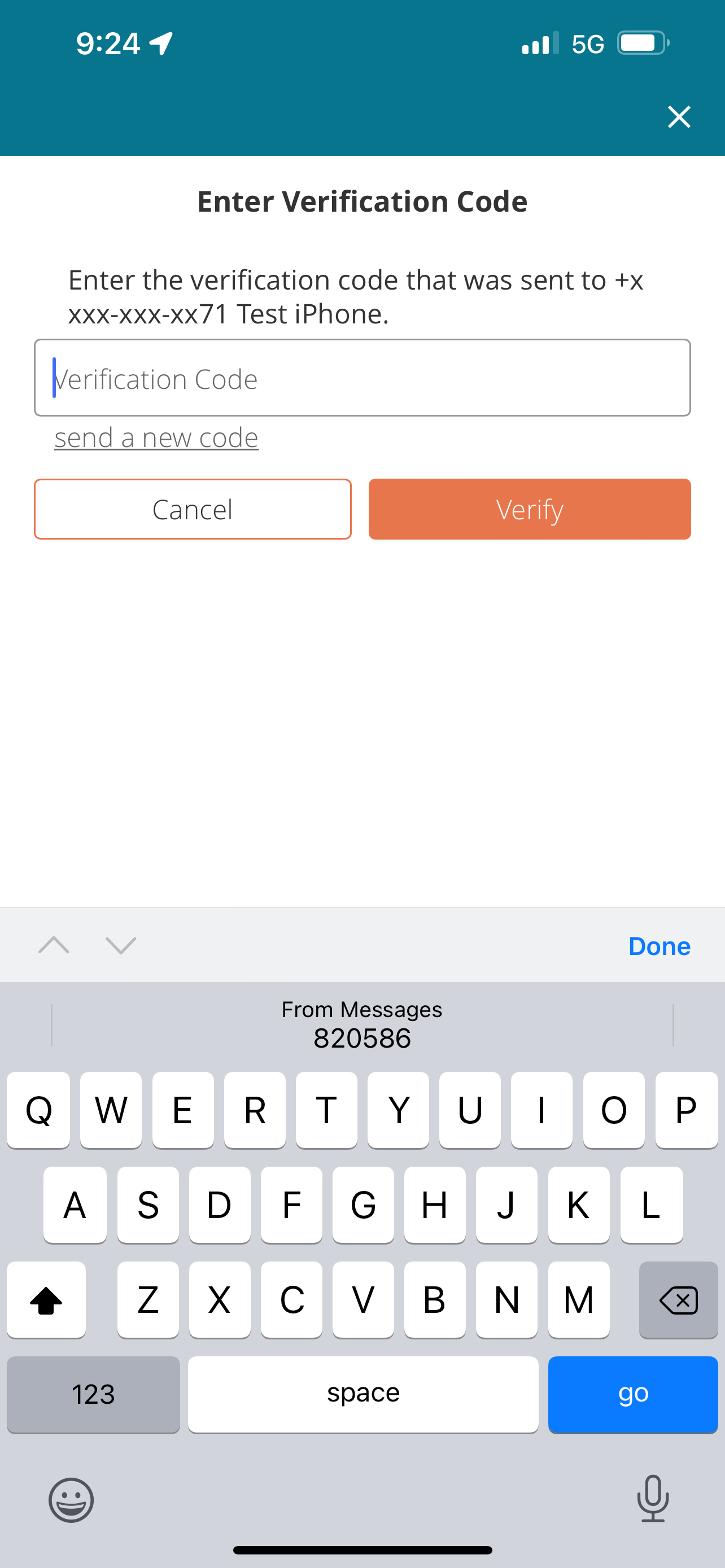Focus the Verification Code field
The image size is (725, 1568).
pos(362,378)
